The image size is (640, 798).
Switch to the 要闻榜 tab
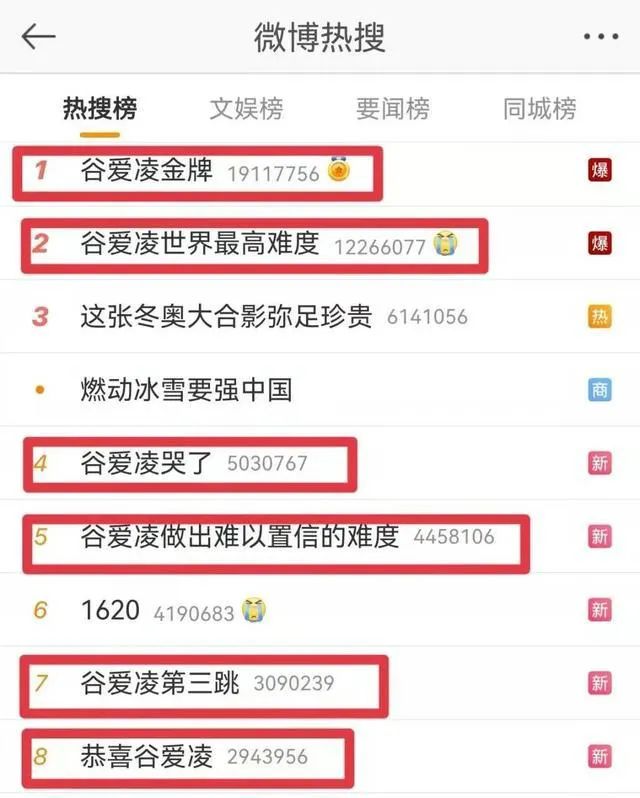tap(392, 108)
